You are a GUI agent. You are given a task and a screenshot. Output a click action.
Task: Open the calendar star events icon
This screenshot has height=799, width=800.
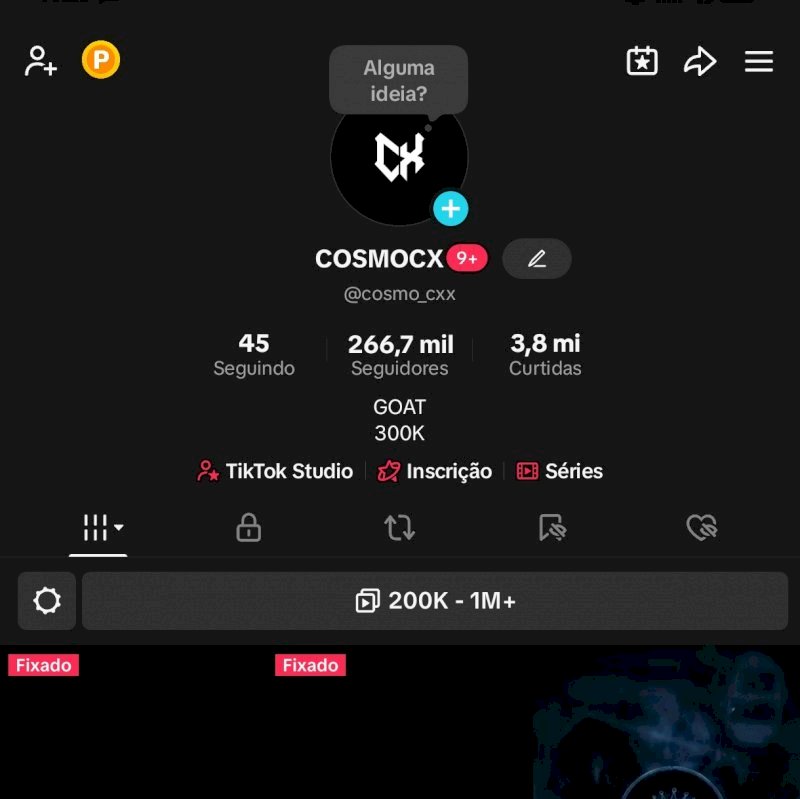pyautogui.click(x=642, y=62)
